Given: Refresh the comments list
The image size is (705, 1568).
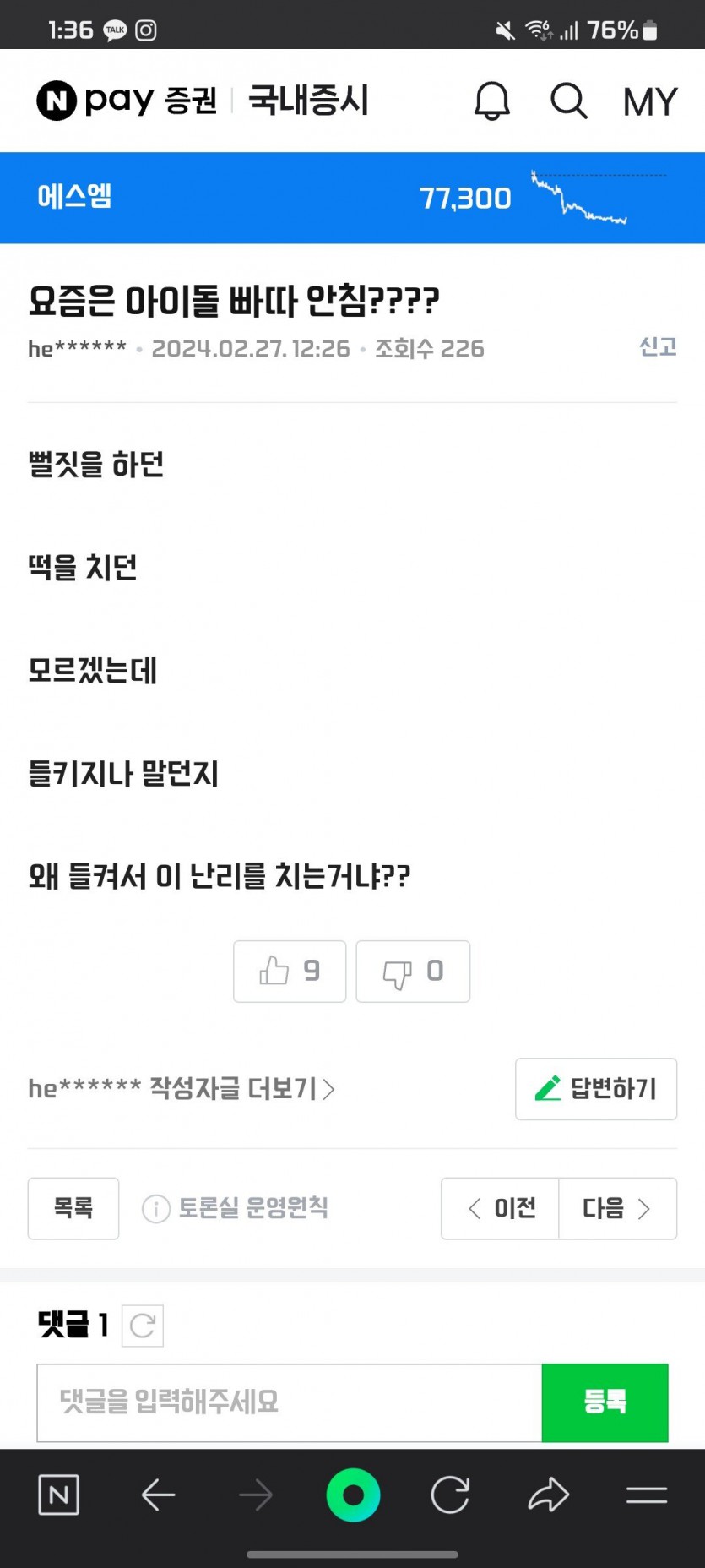Looking at the screenshot, I should (x=143, y=1326).
